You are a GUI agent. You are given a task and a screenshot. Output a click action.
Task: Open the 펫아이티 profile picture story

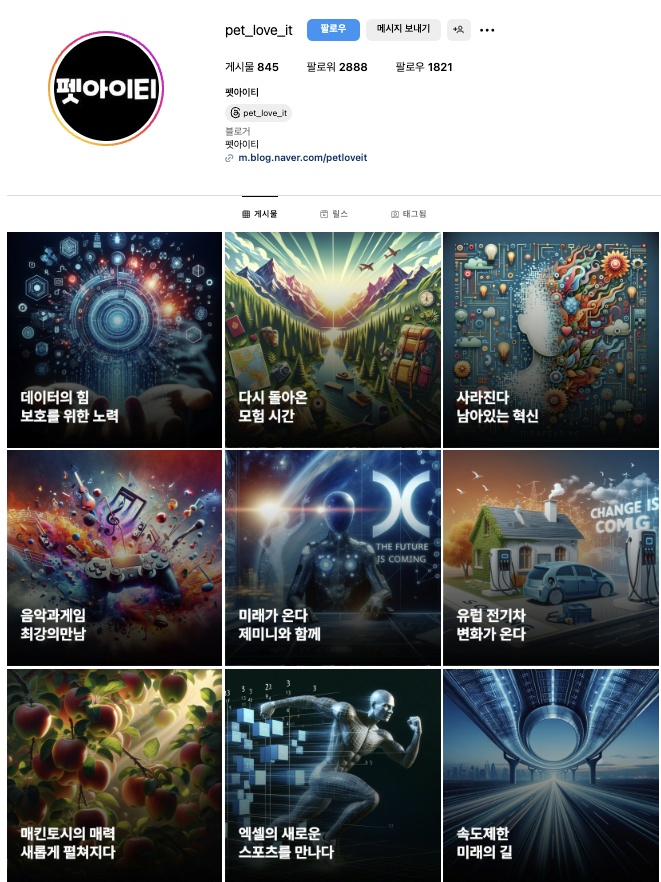(104, 89)
